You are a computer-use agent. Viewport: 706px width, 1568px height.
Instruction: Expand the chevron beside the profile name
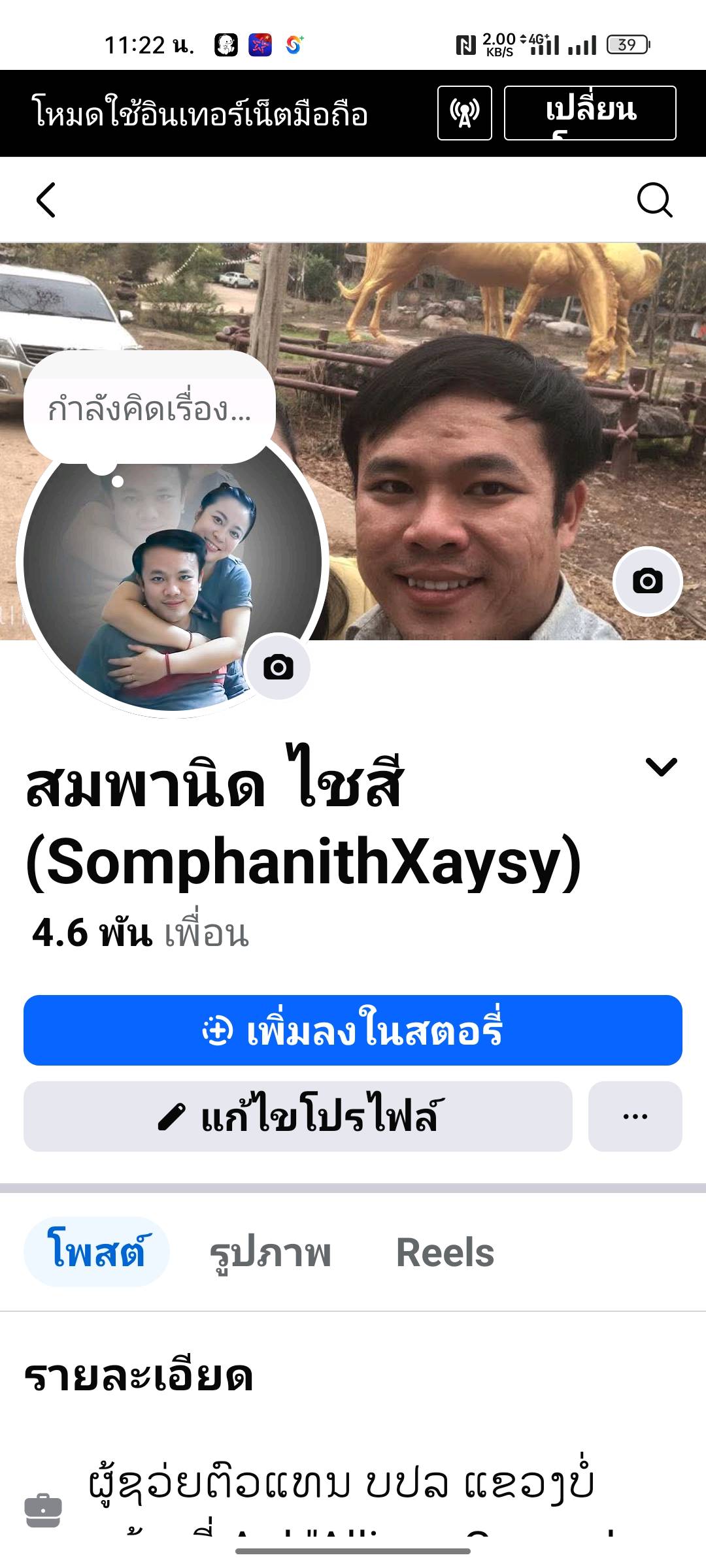(x=661, y=766)
